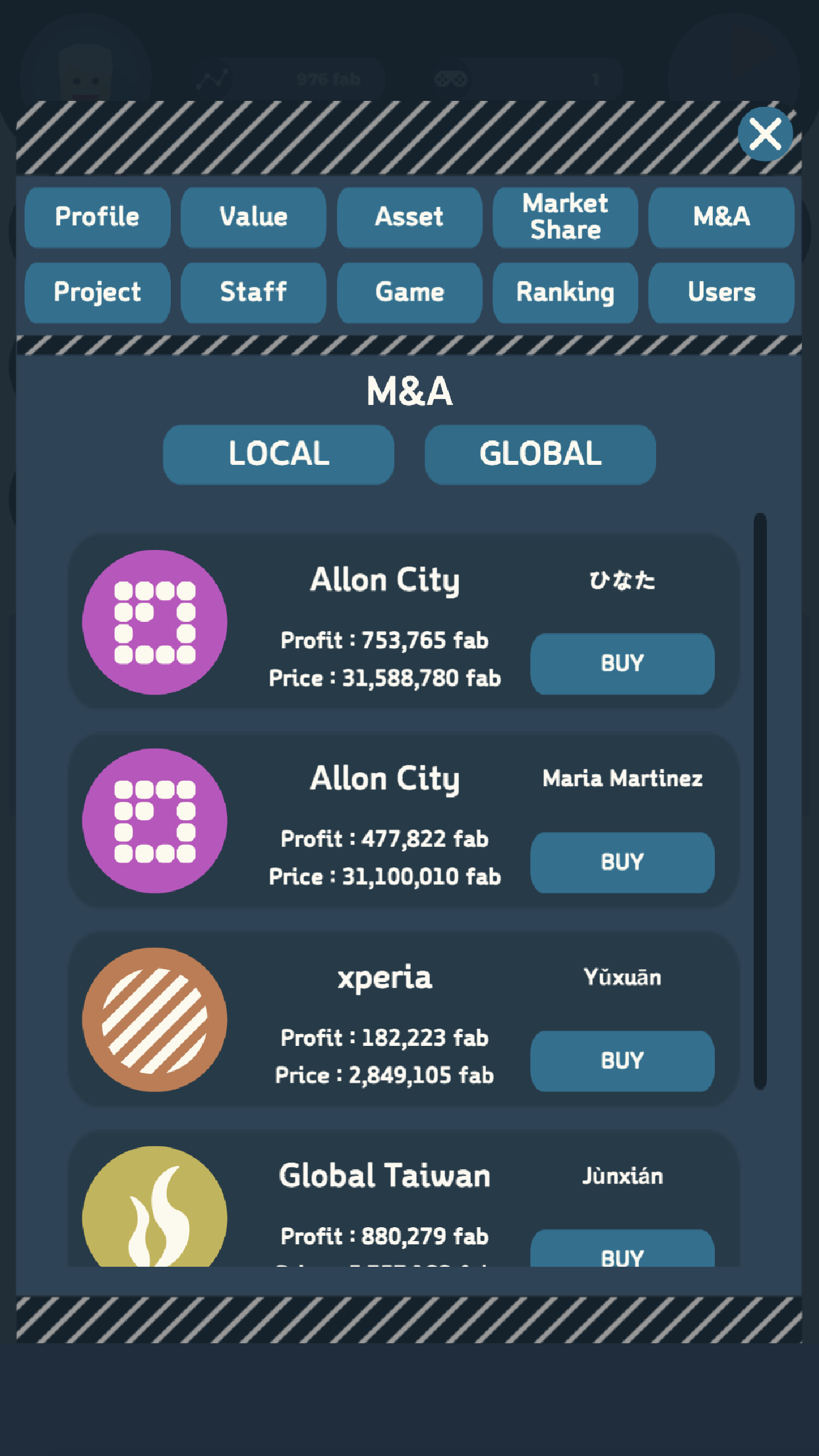Screen dimensions: 819x1456
Task: Switch to the Ranking tab
Action: pos(565,292)
